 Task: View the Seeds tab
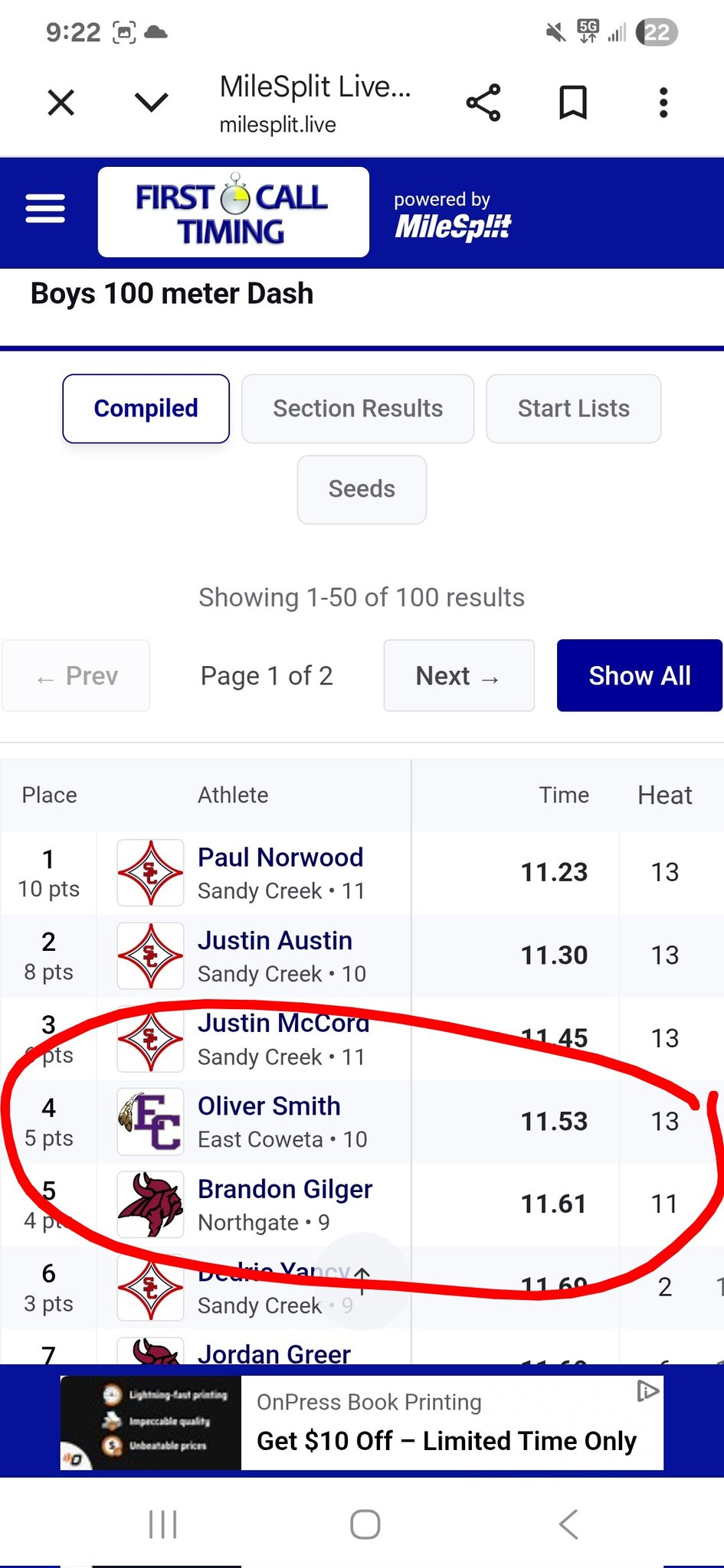click(362, 489)
